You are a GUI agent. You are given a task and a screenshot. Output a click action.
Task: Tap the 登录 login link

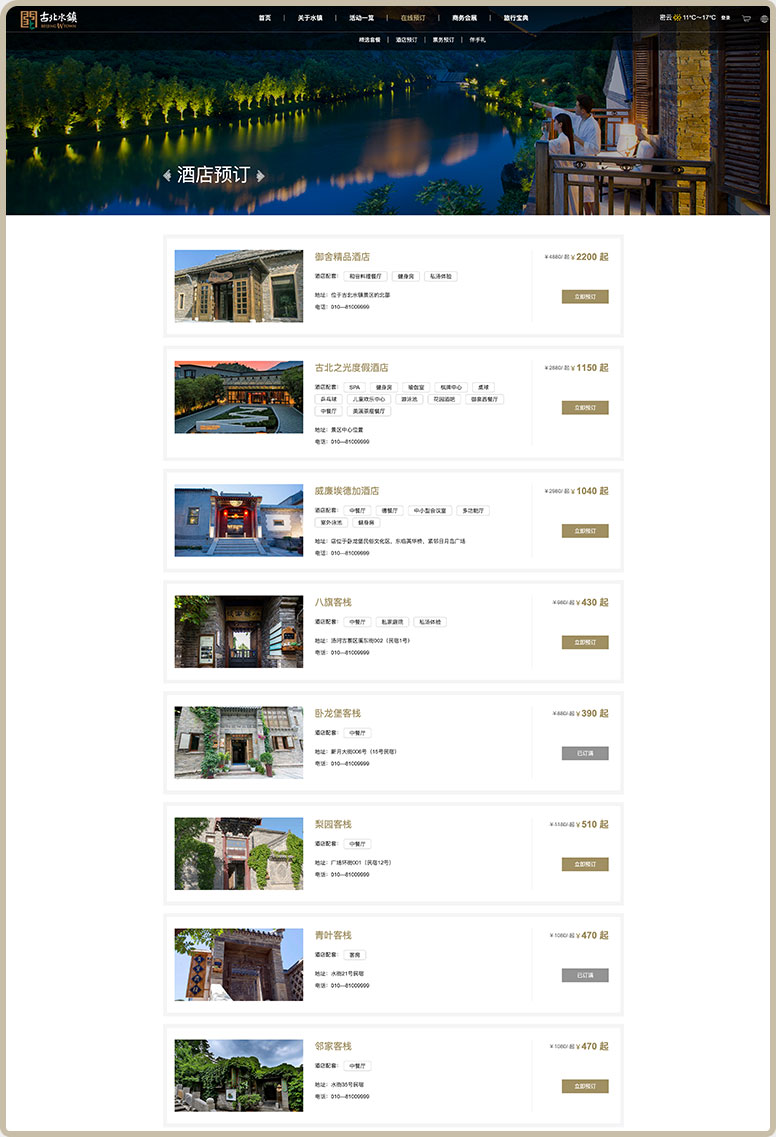point(725,18)
